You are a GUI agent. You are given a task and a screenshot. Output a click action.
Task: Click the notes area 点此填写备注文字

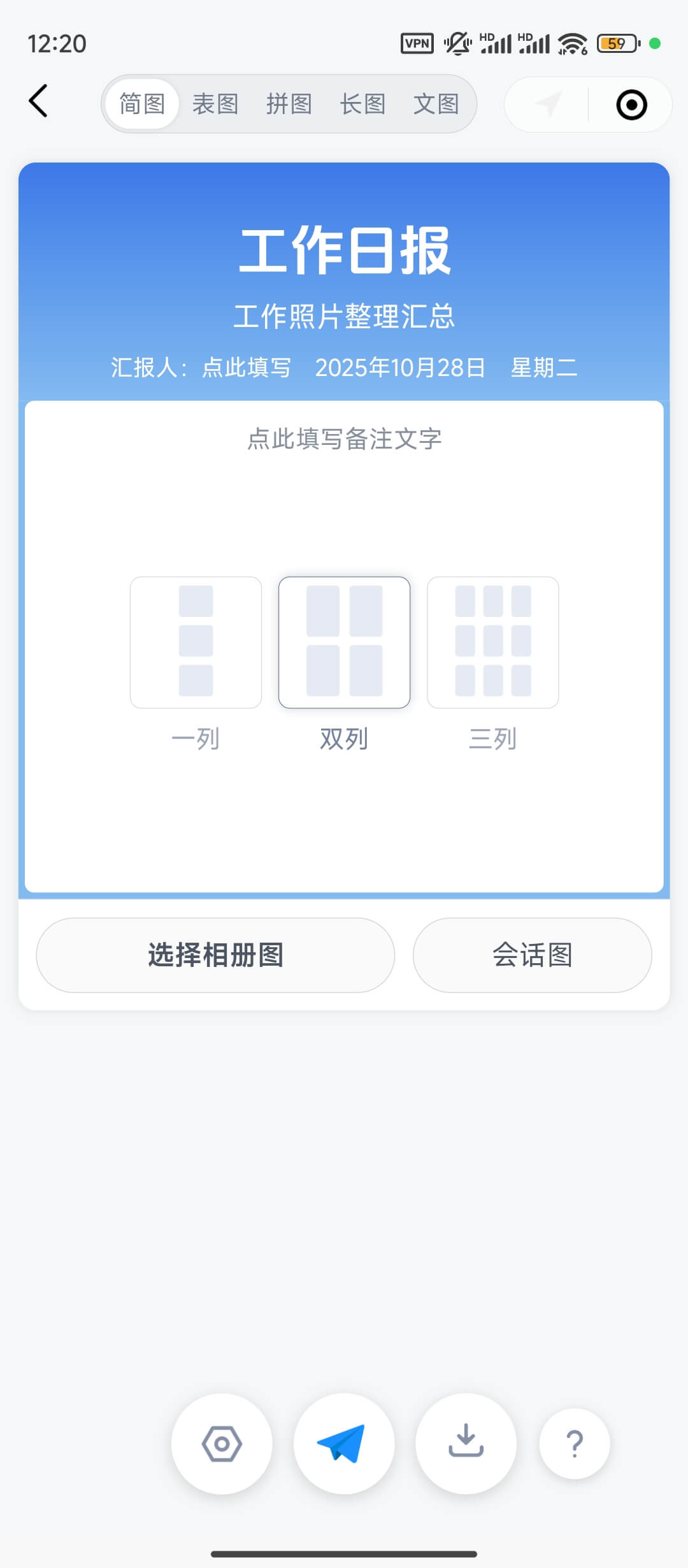pyautogui.click(x=344, y=439)
